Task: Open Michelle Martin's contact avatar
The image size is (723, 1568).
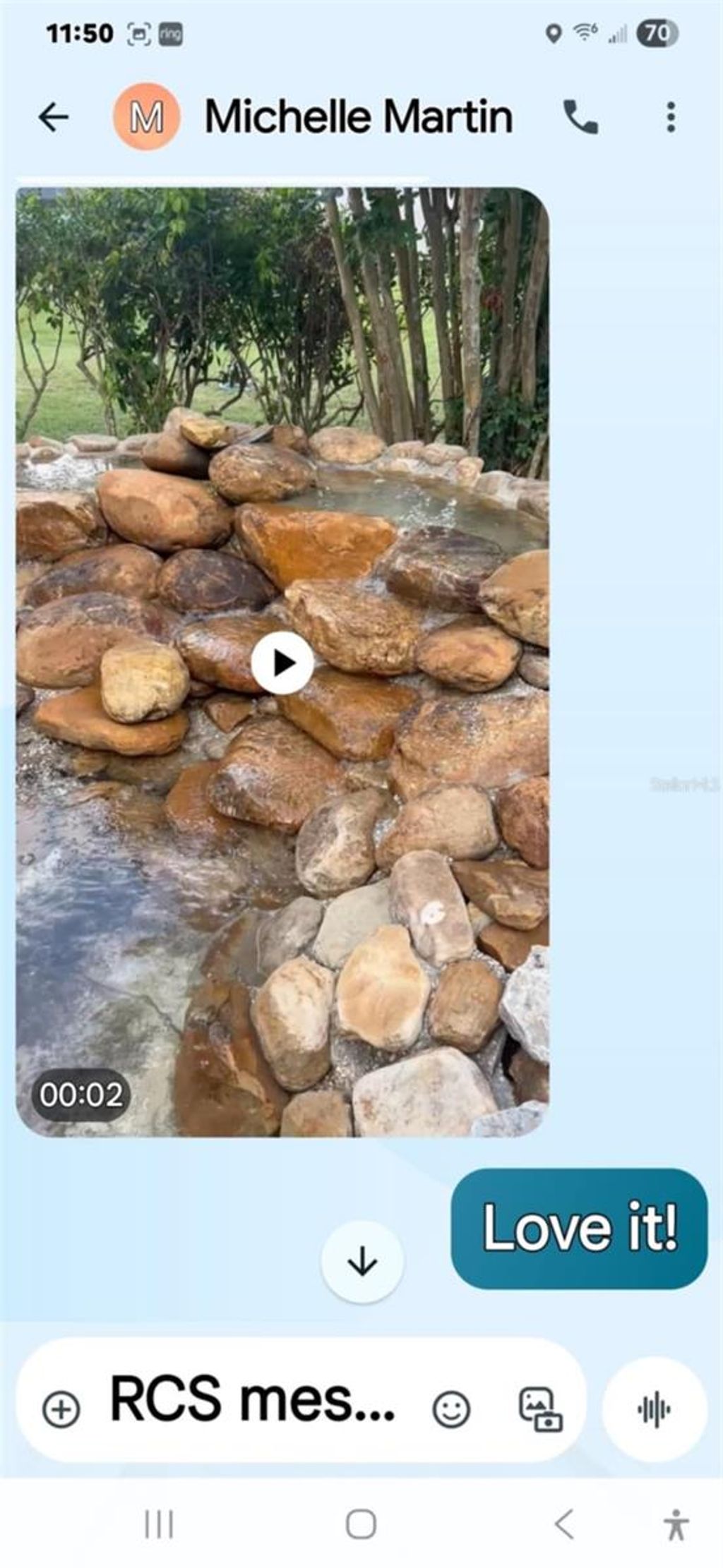Action: [x=147, y=116]
